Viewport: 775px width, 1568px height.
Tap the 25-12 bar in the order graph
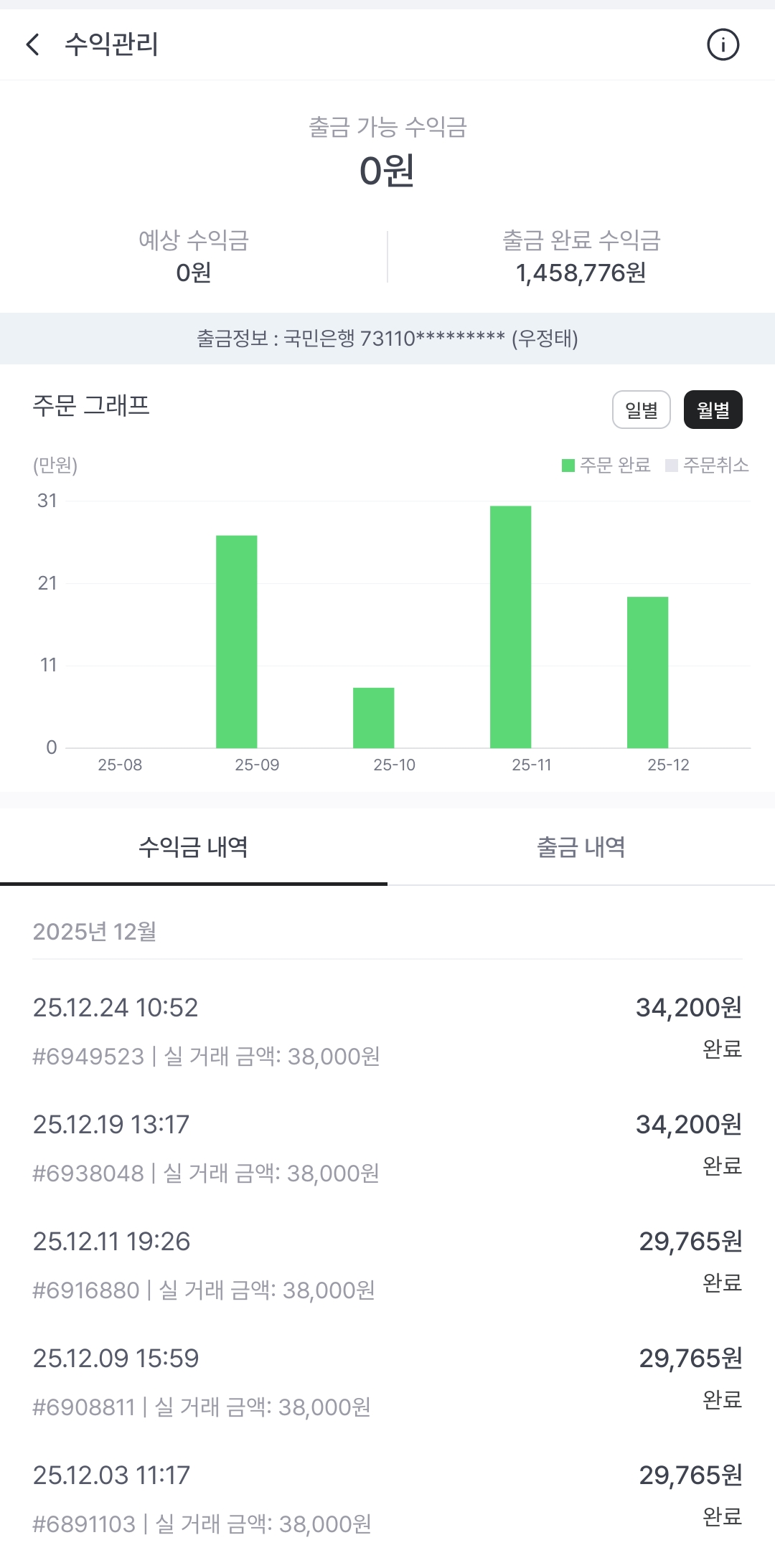(x=647, y=671)
